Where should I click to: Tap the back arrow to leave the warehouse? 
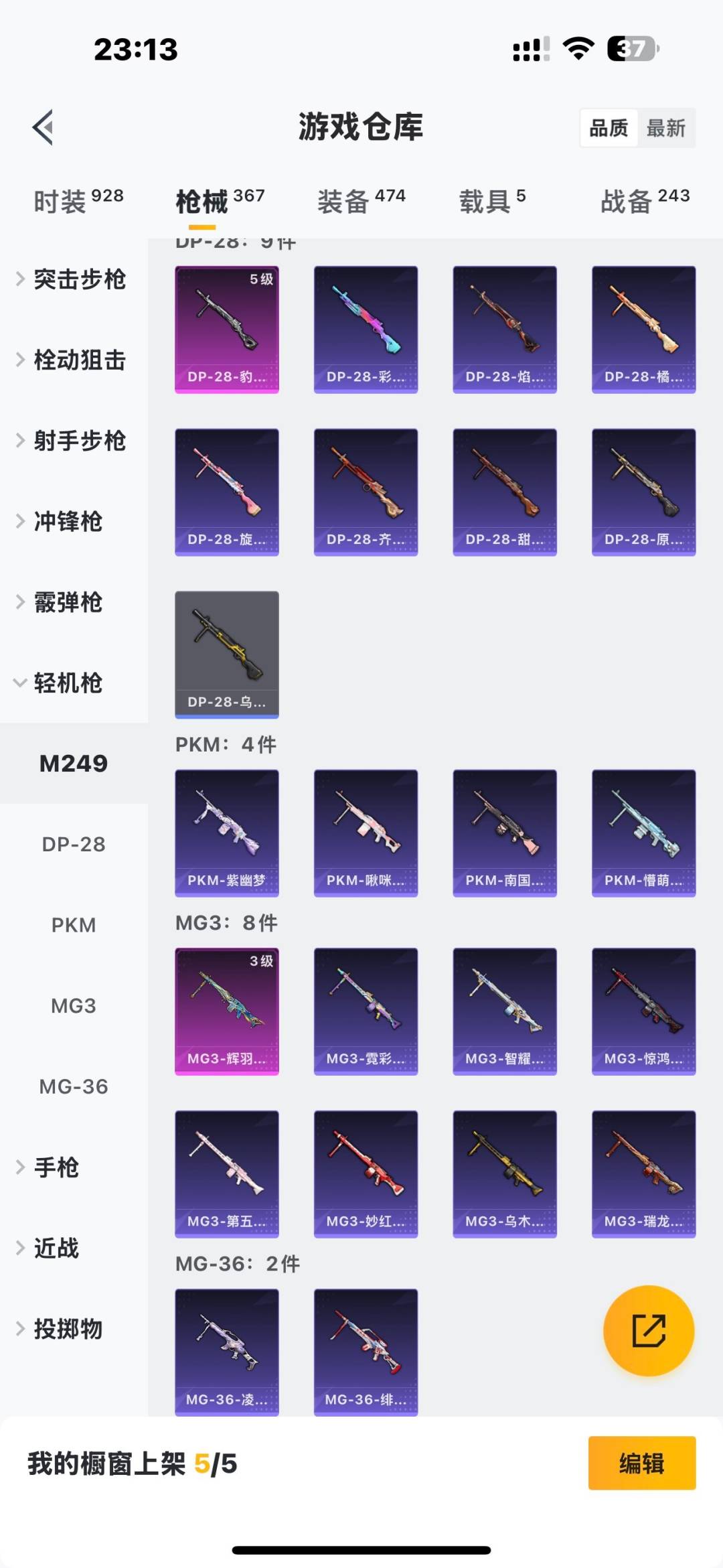(43, 127)
